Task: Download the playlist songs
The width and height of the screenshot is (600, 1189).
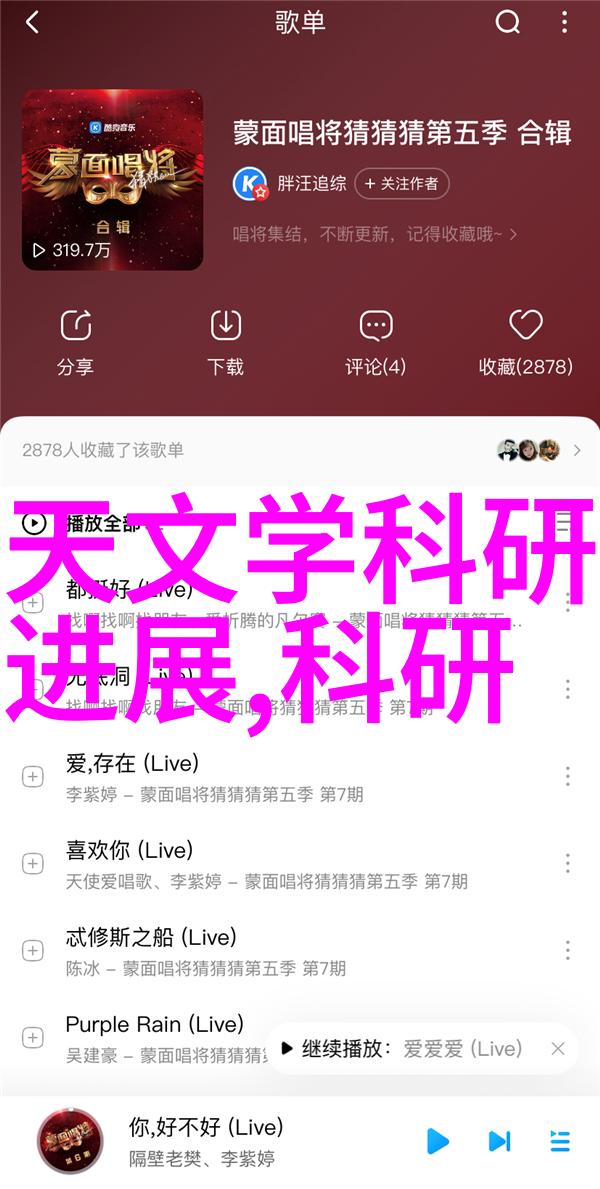Action: (226, 342)
